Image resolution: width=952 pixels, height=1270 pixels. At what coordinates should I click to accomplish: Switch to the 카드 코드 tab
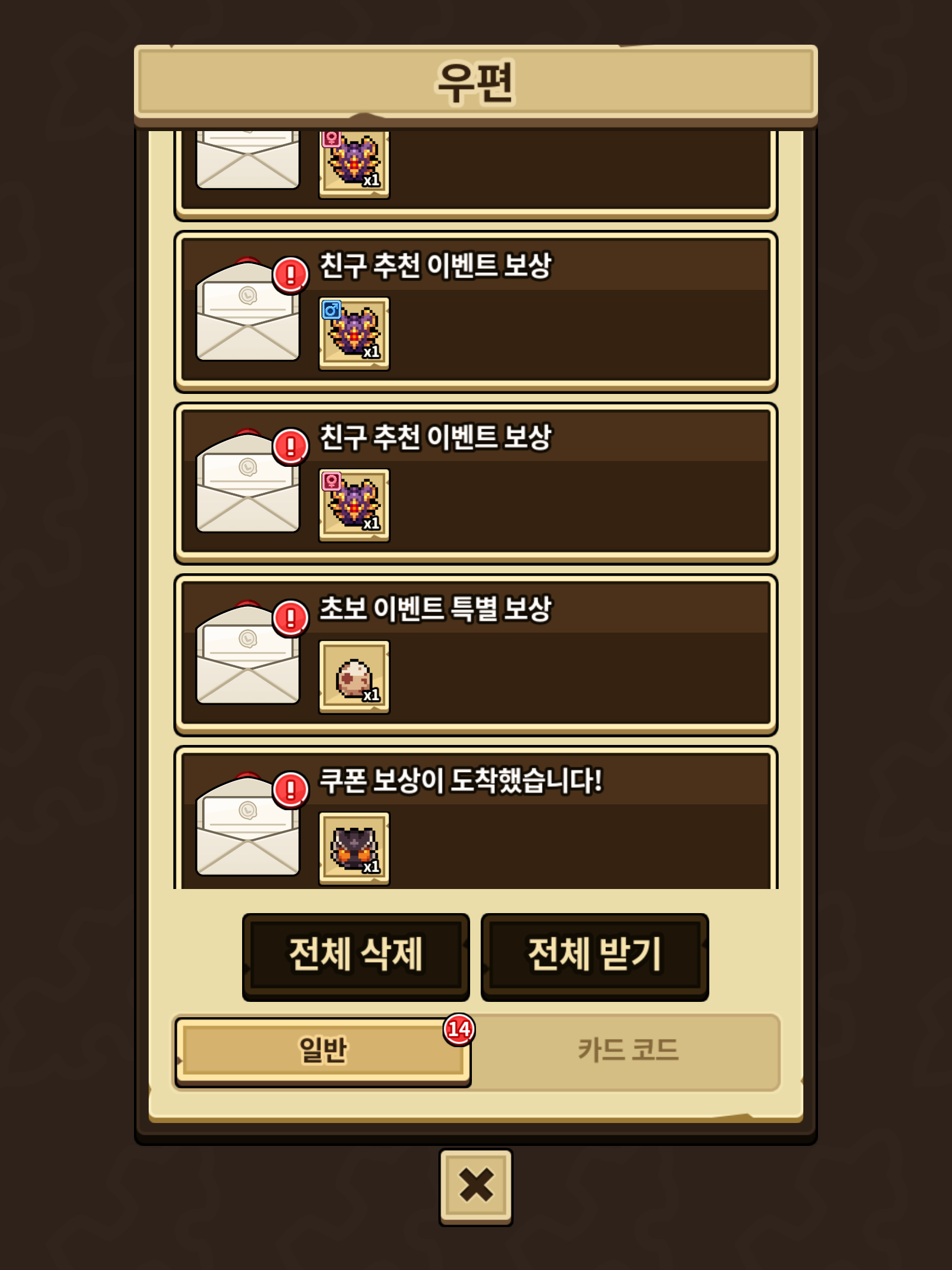627,1051
